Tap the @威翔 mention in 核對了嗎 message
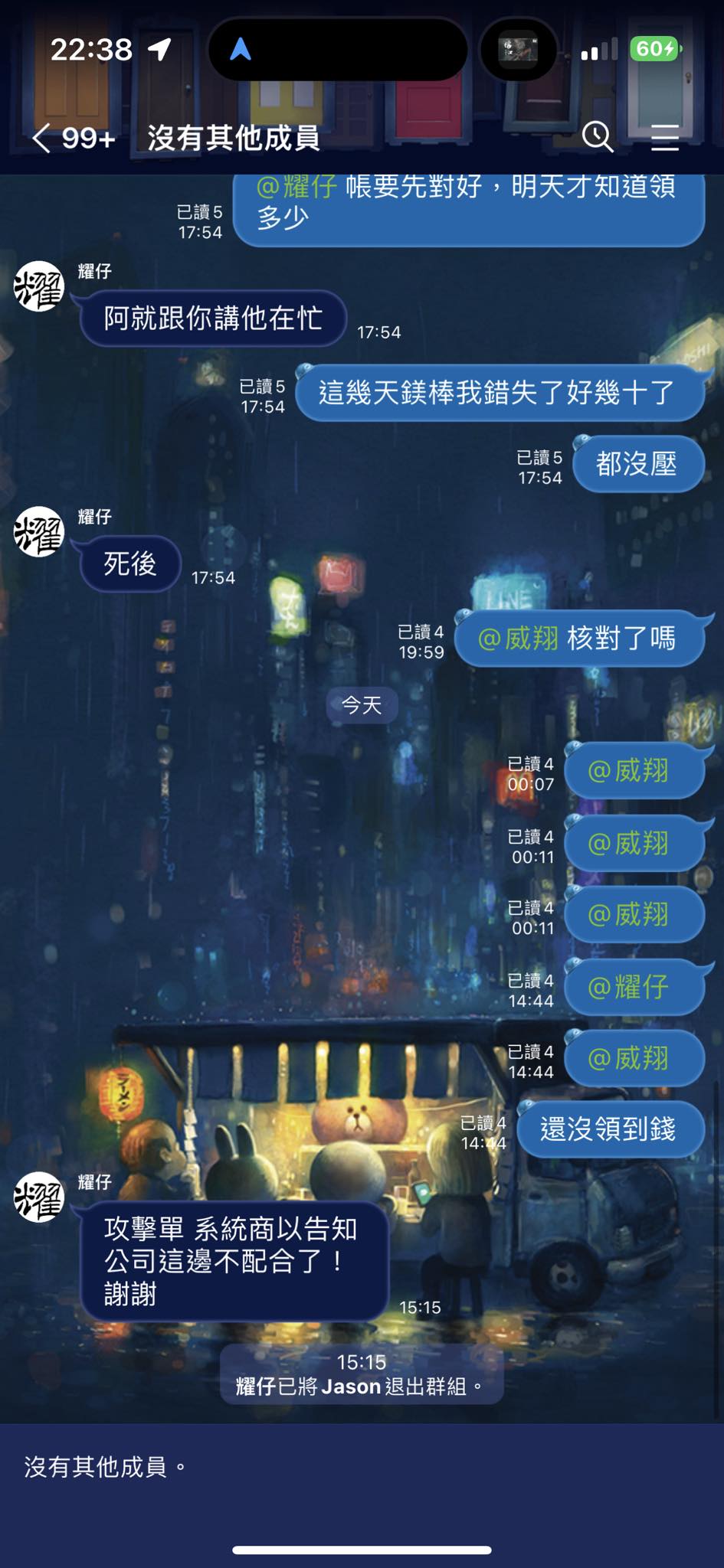Screen dimensions: 724x1568 519,638
